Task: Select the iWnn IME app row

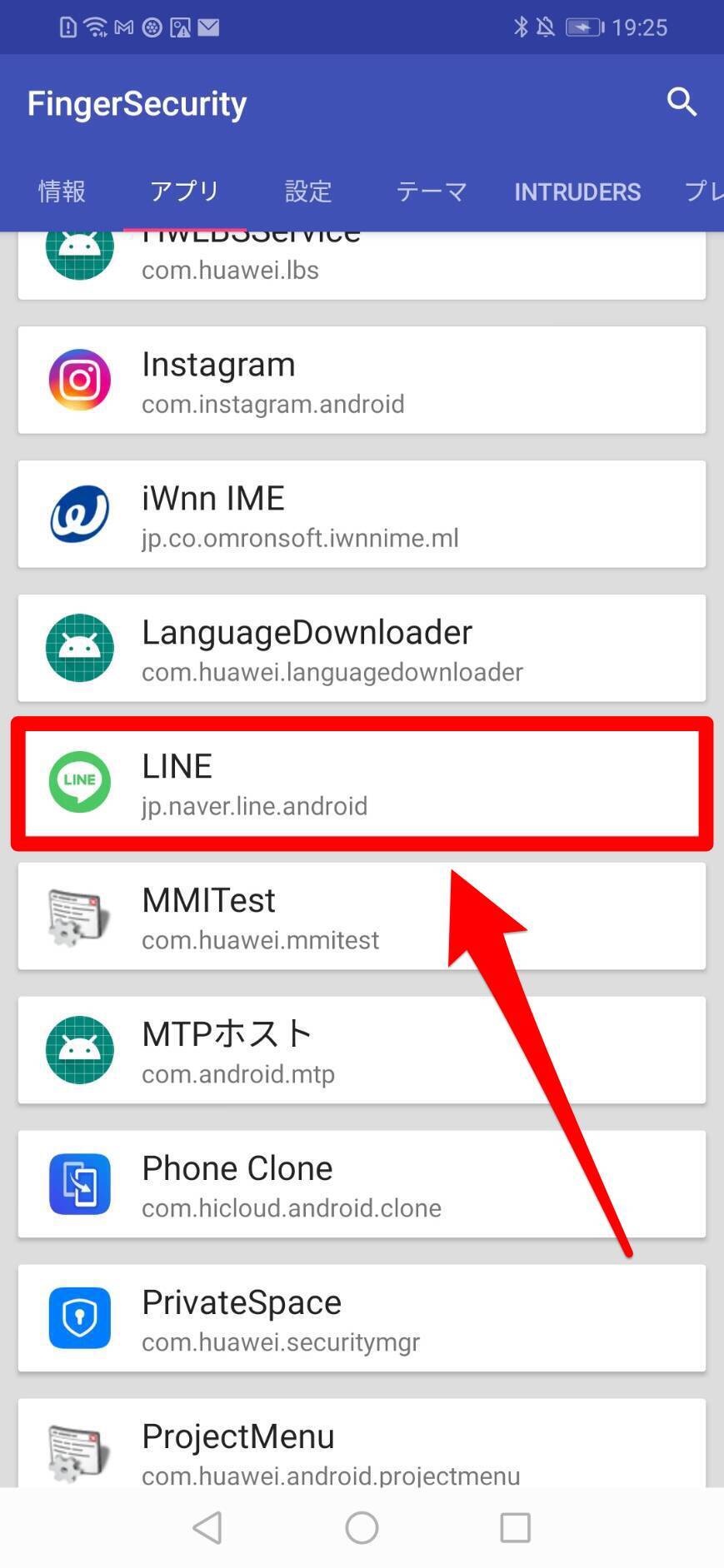Action: (362, 515)
